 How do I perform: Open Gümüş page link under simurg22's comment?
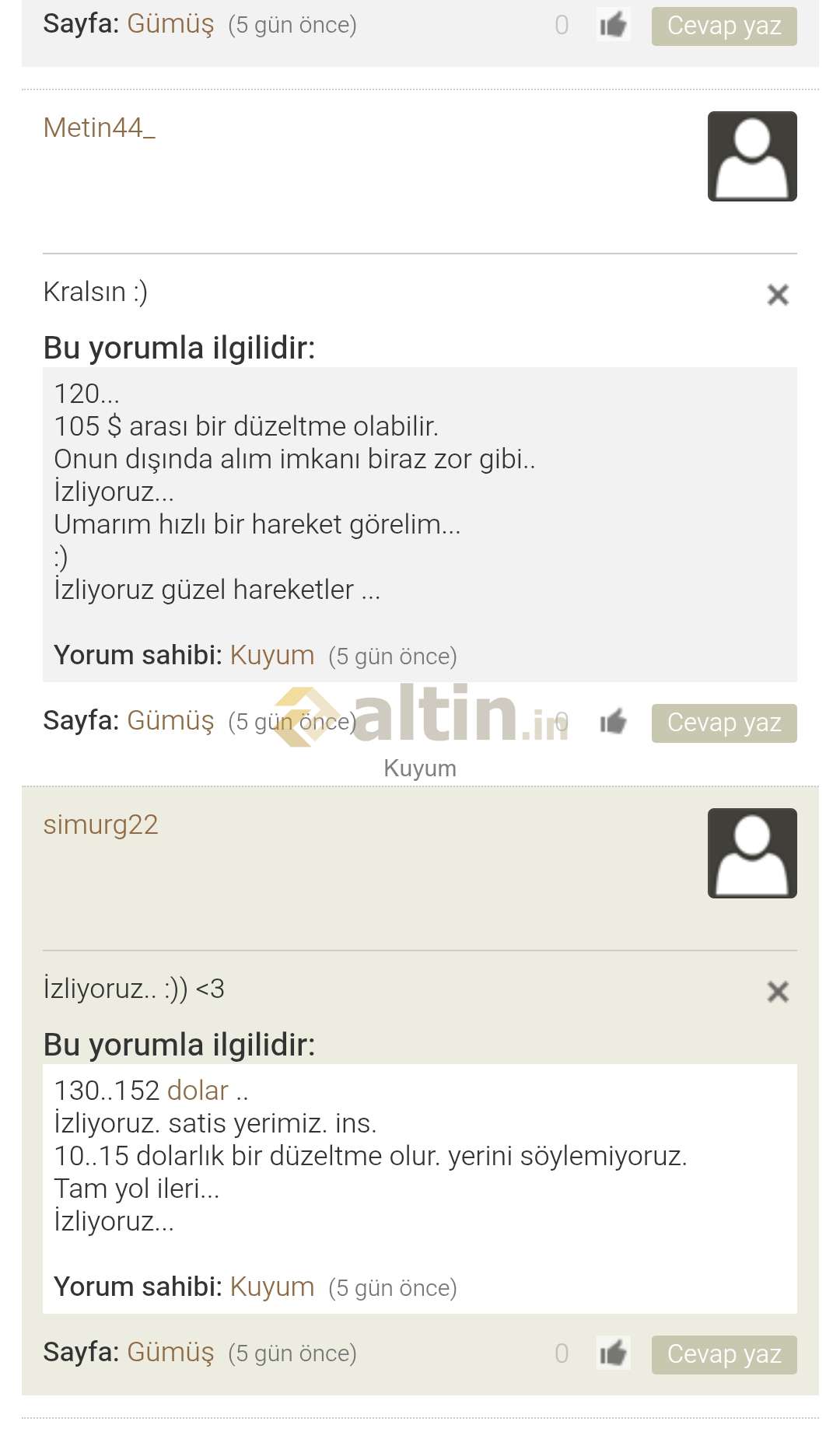pos(170,1353)
